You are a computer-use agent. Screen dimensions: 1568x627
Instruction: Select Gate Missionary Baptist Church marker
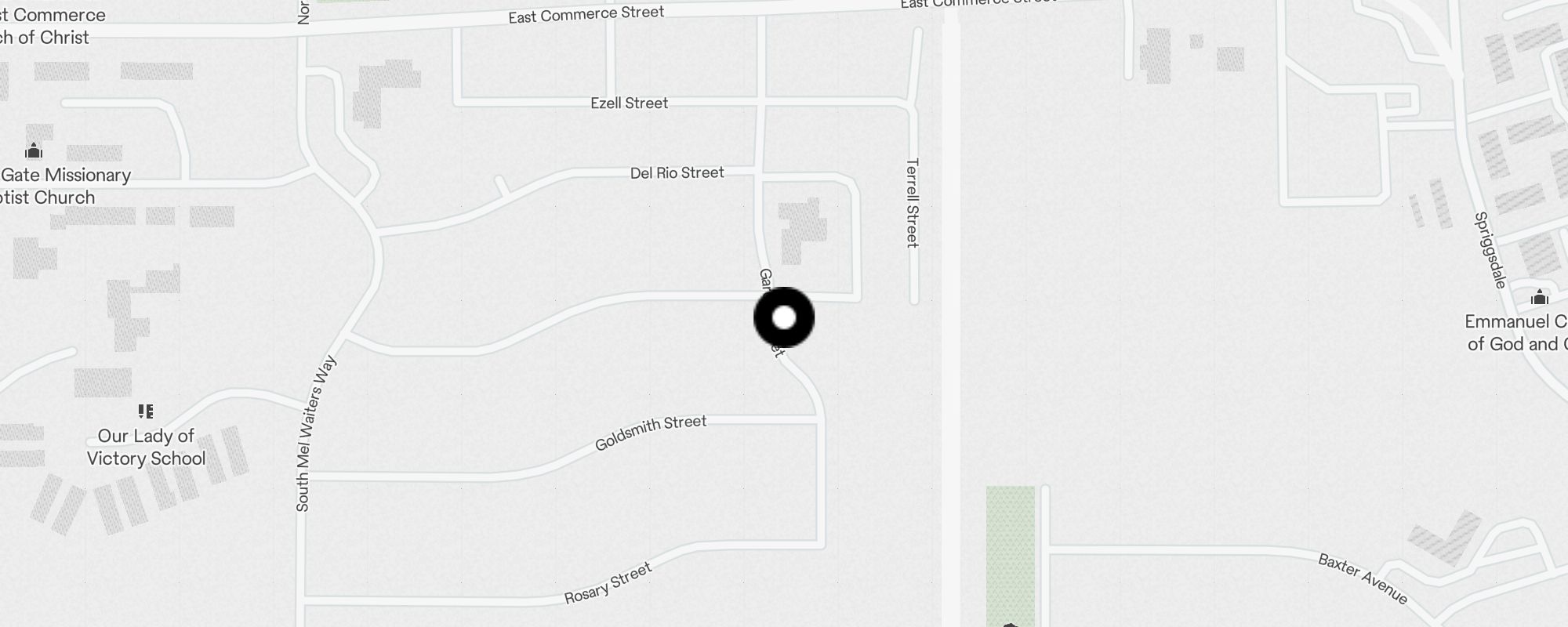34,150
